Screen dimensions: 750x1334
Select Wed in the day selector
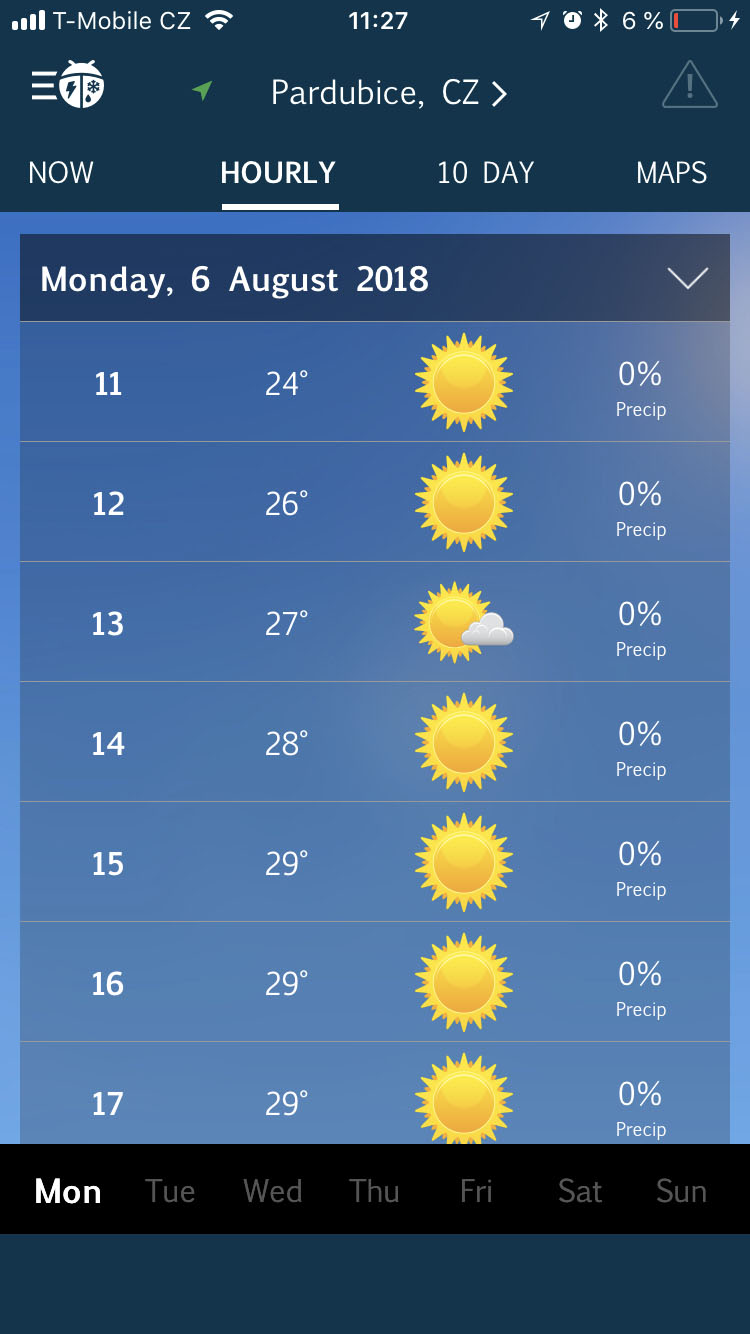(x=272, y=1191)
